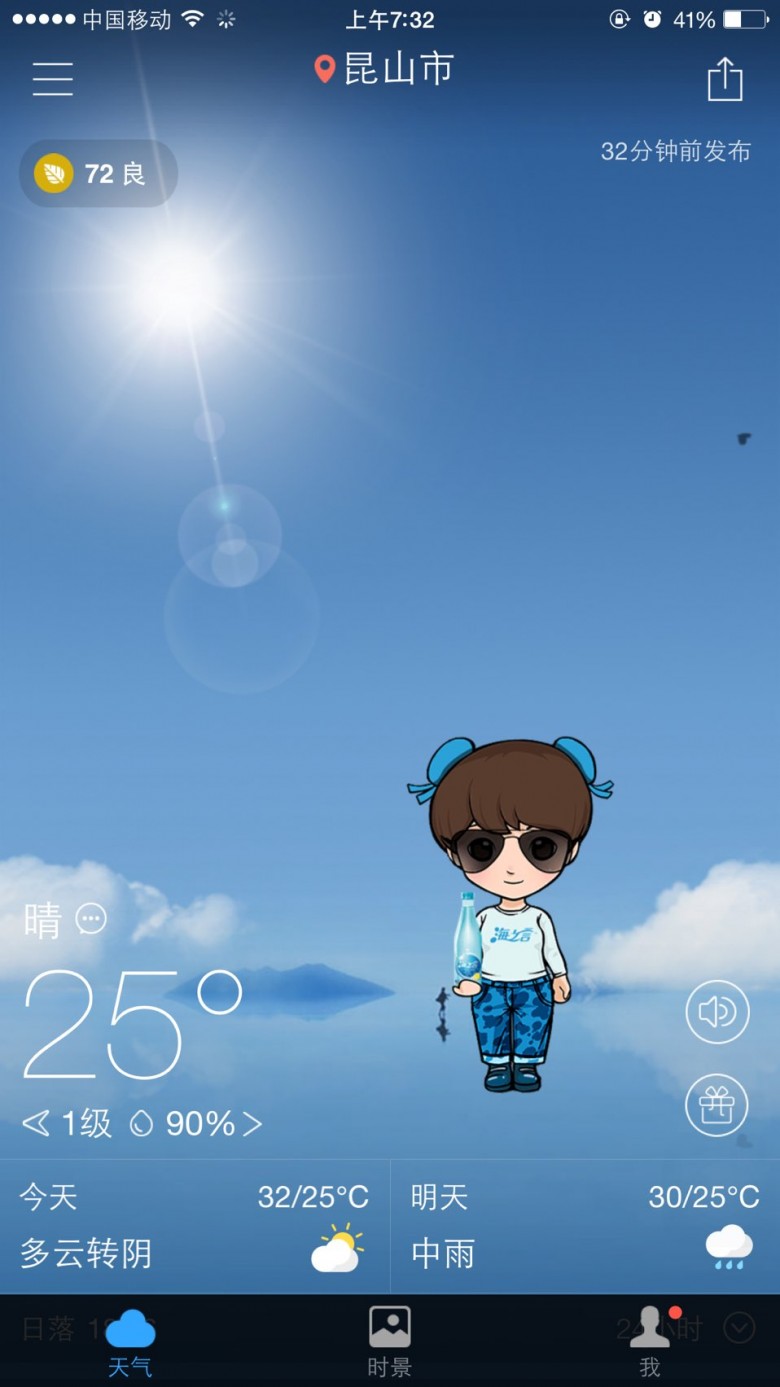Open the 我 profile tab

(x=650, y=1342)
